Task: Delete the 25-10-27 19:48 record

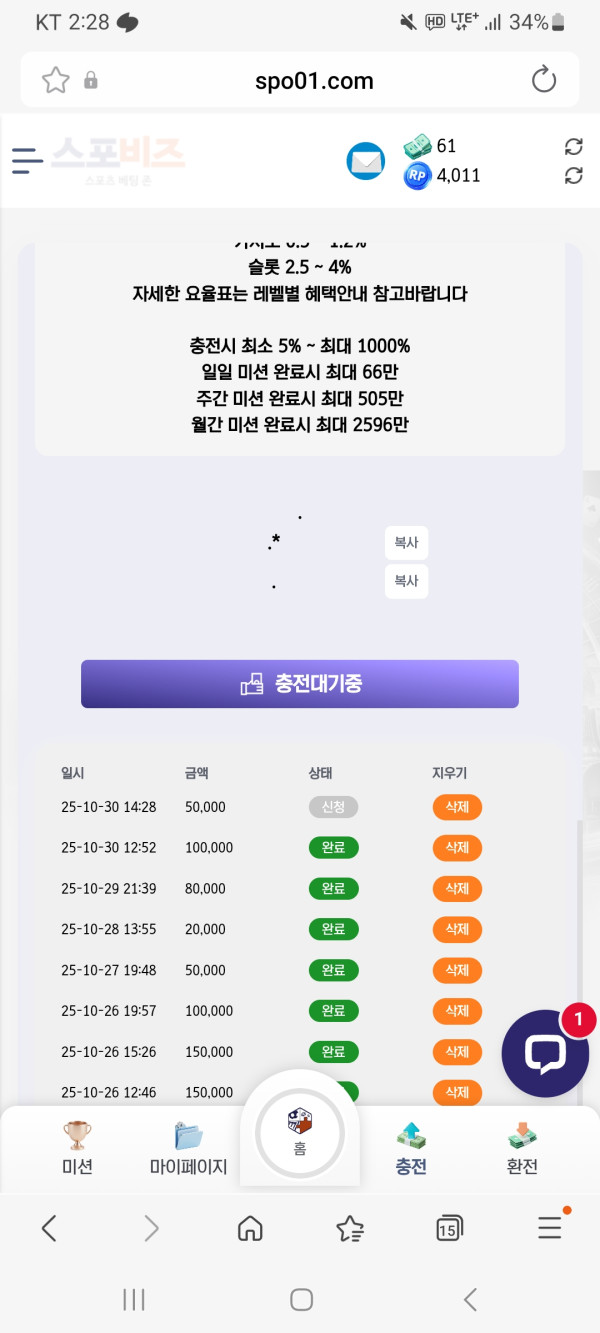Action: click(x=457, y=970)
